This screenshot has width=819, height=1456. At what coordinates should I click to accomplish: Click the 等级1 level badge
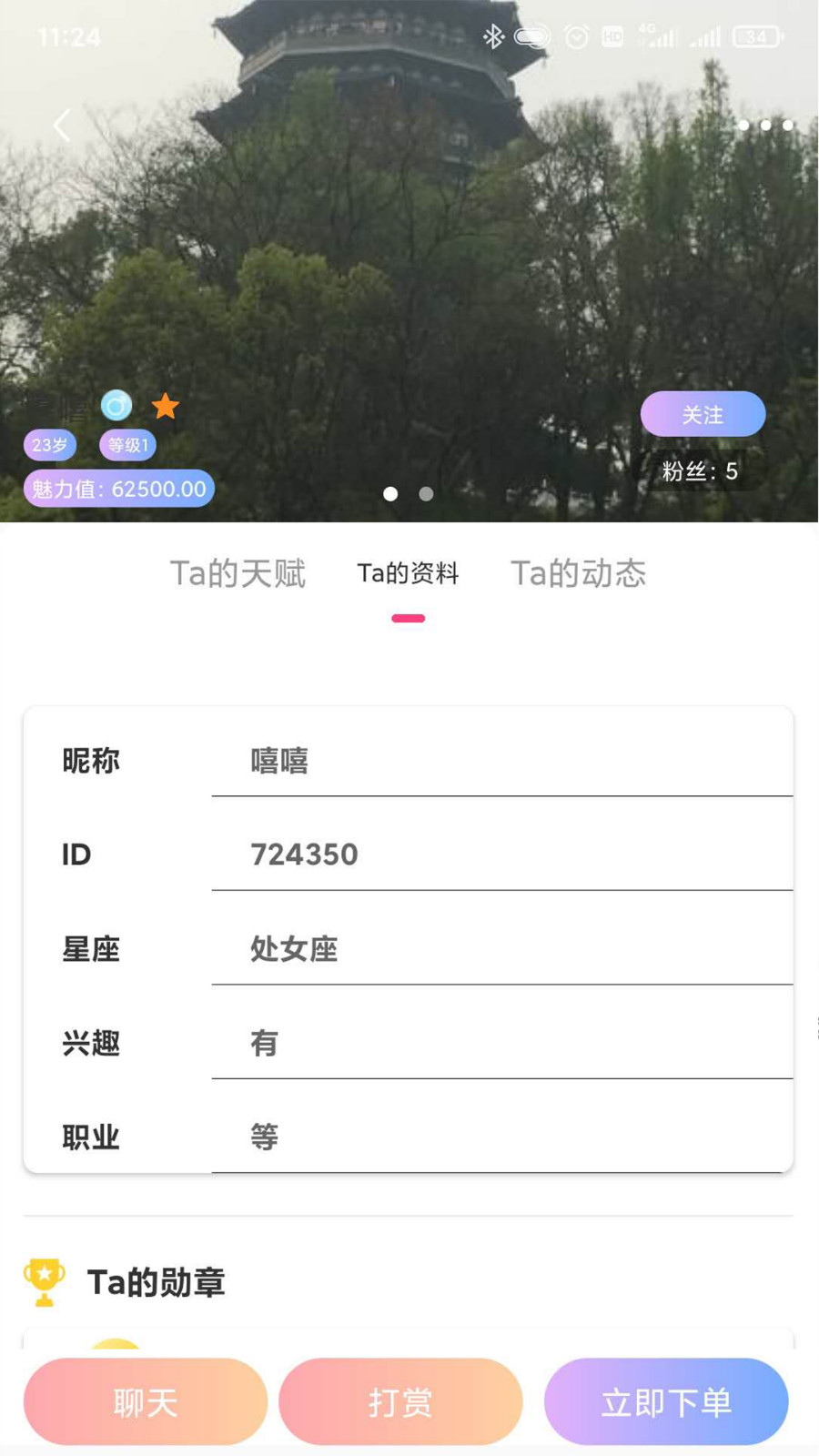(126, 445)
